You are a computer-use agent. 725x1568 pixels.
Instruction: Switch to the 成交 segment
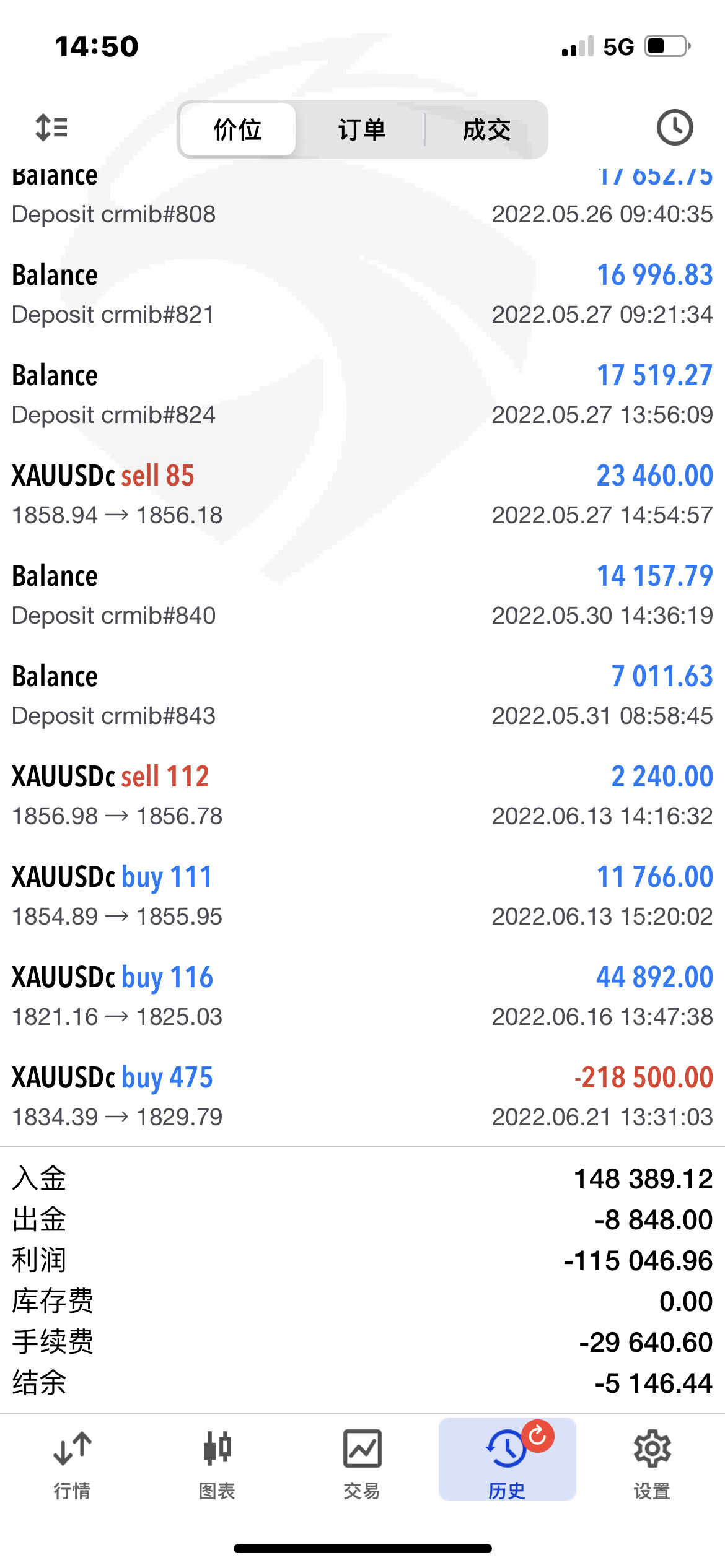coord(487,129)
